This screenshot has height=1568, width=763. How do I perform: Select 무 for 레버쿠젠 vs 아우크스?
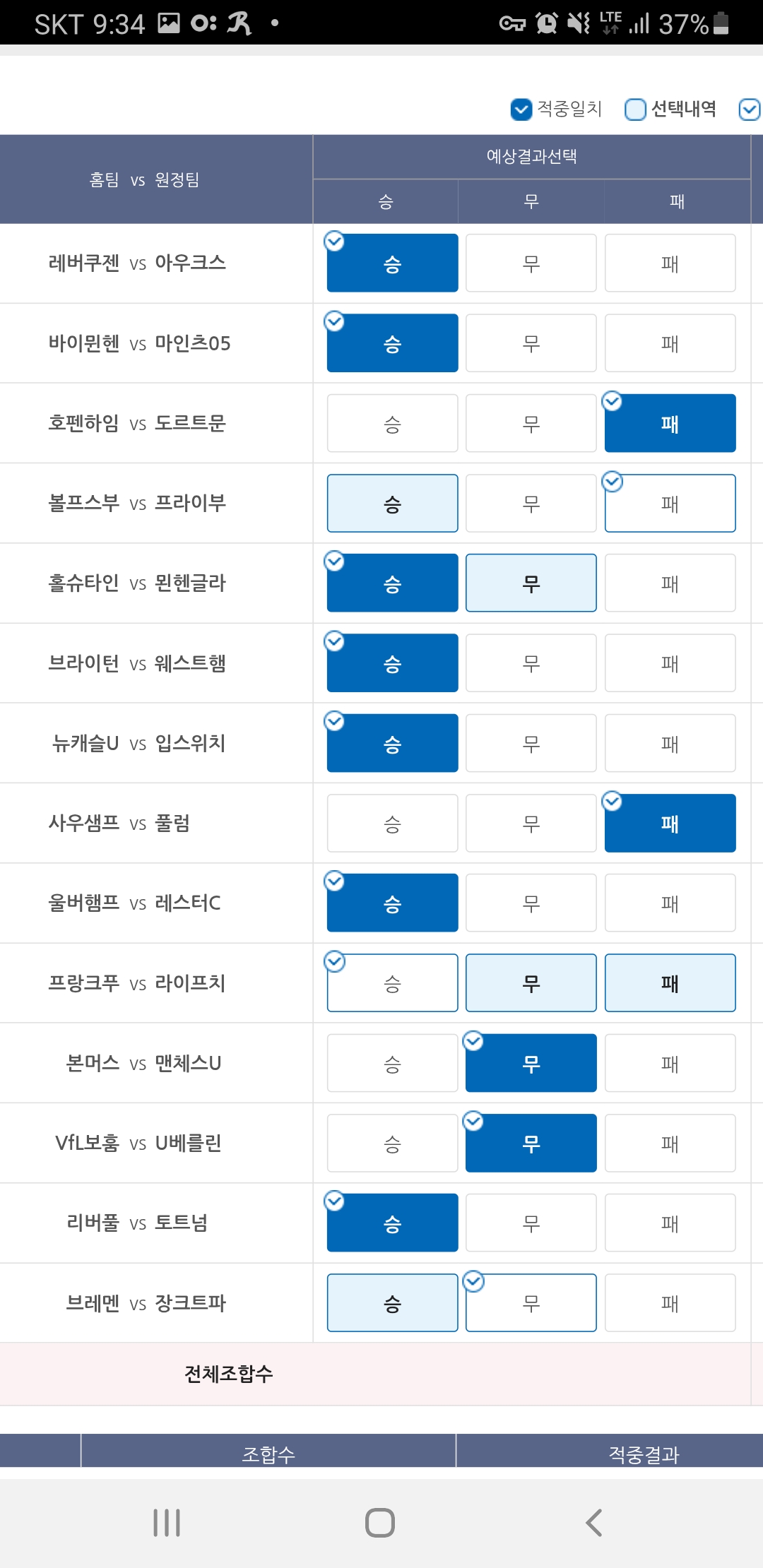[531, 263]
